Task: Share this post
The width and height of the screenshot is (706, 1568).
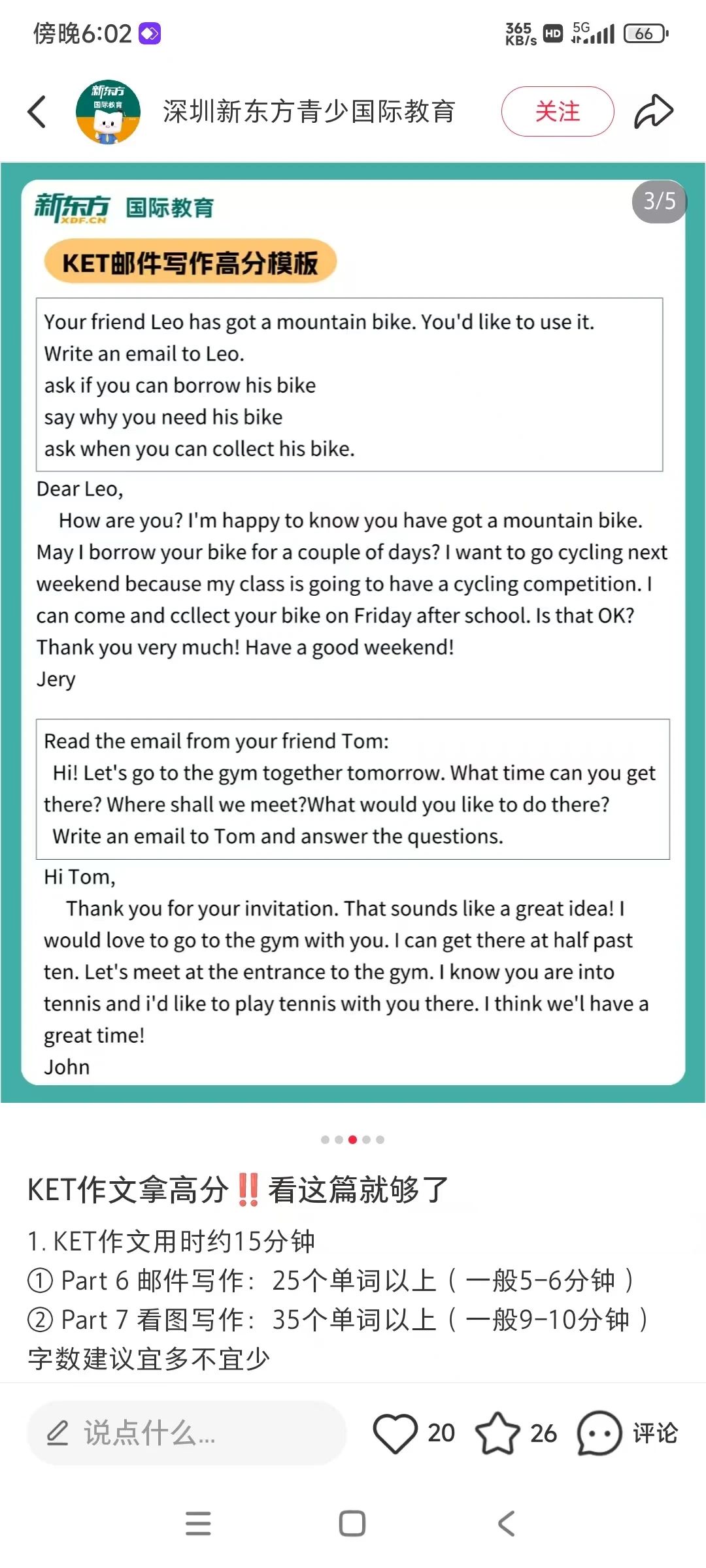Action: coord(654,111)
